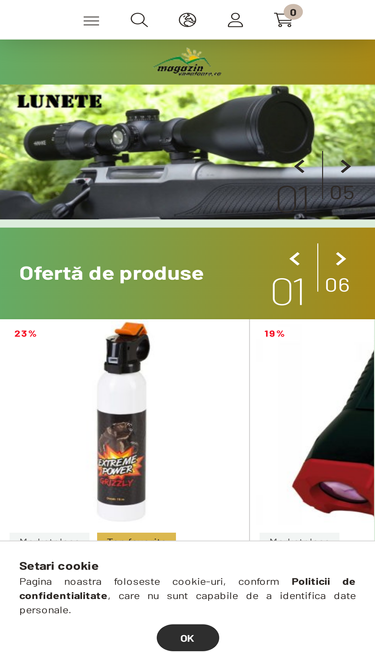Open the globe language selector
Viewport: 375px width, 667px height.
point(187,20)
